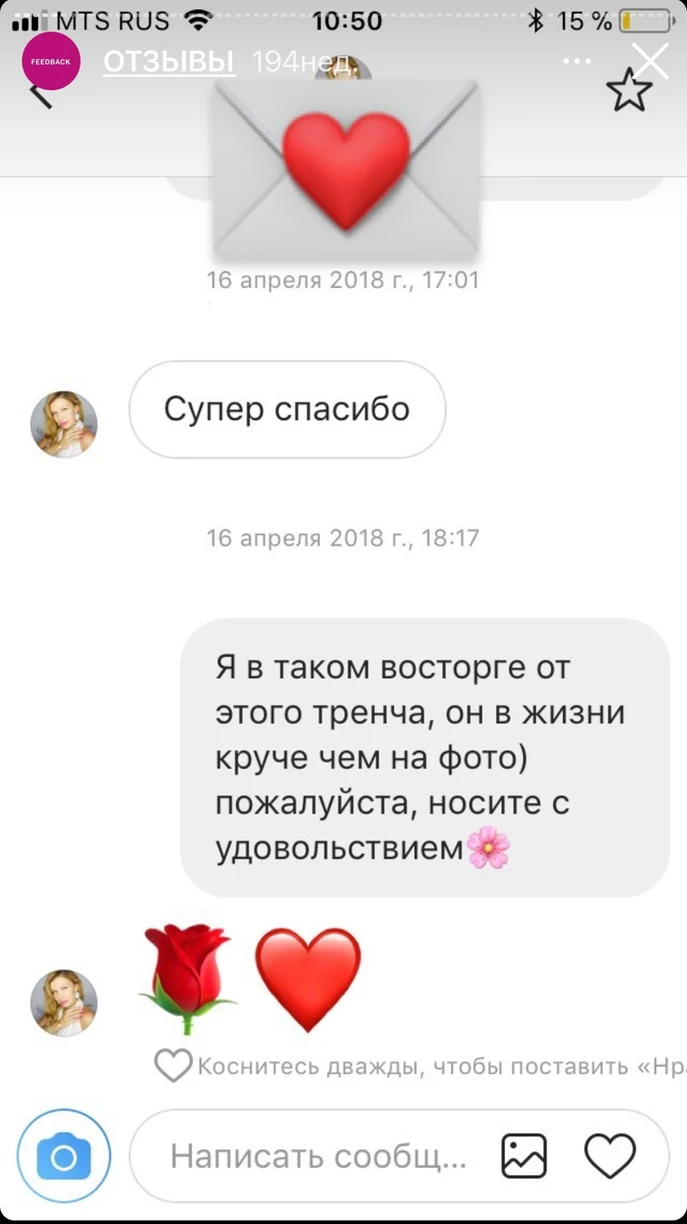
Task: Close the story highlight viewer
Action: [x=651, y=61]
